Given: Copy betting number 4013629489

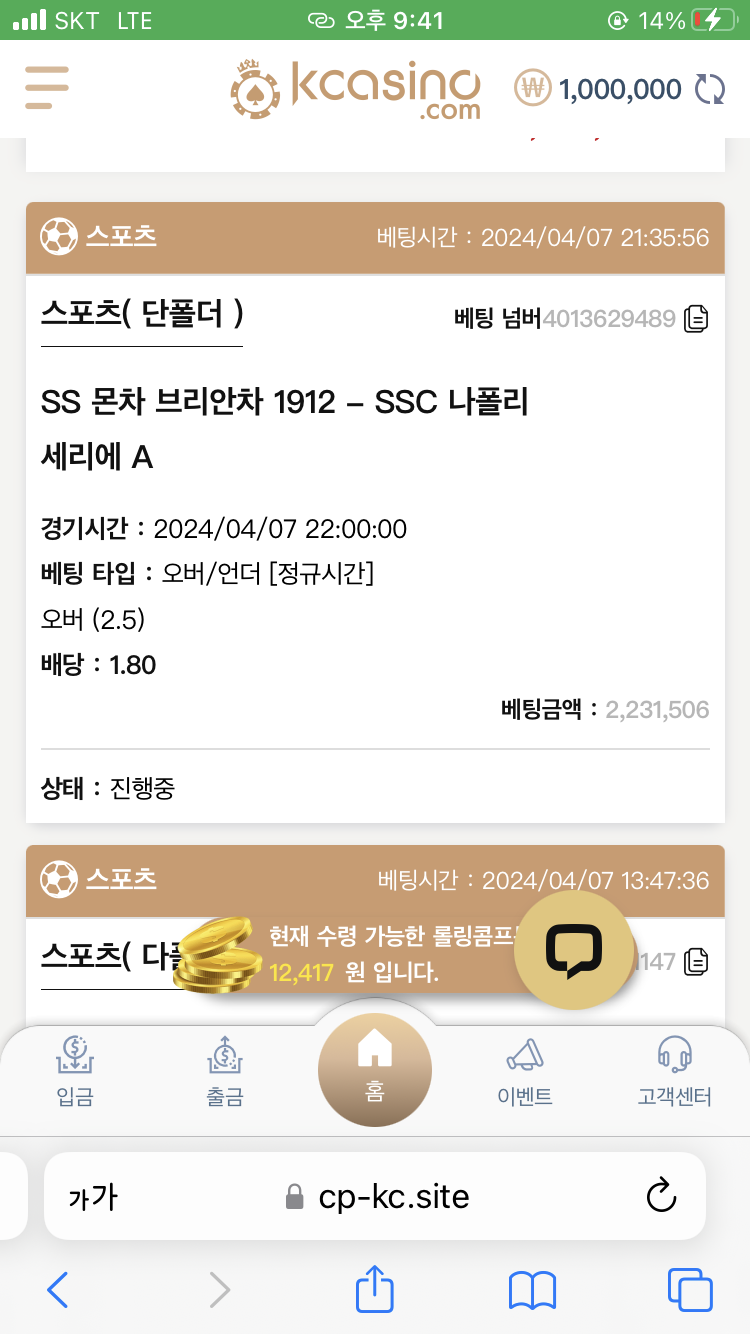Looking at the screenshot, I should pyautogui.click(x=696, y=319).
